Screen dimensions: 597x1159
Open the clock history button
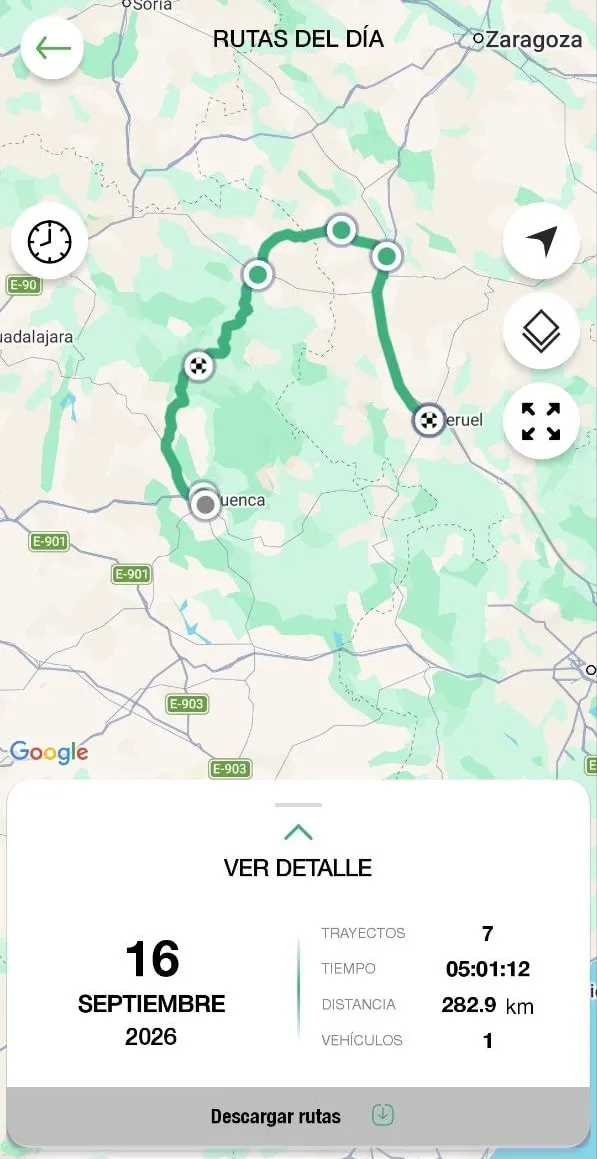pos(50,241)
